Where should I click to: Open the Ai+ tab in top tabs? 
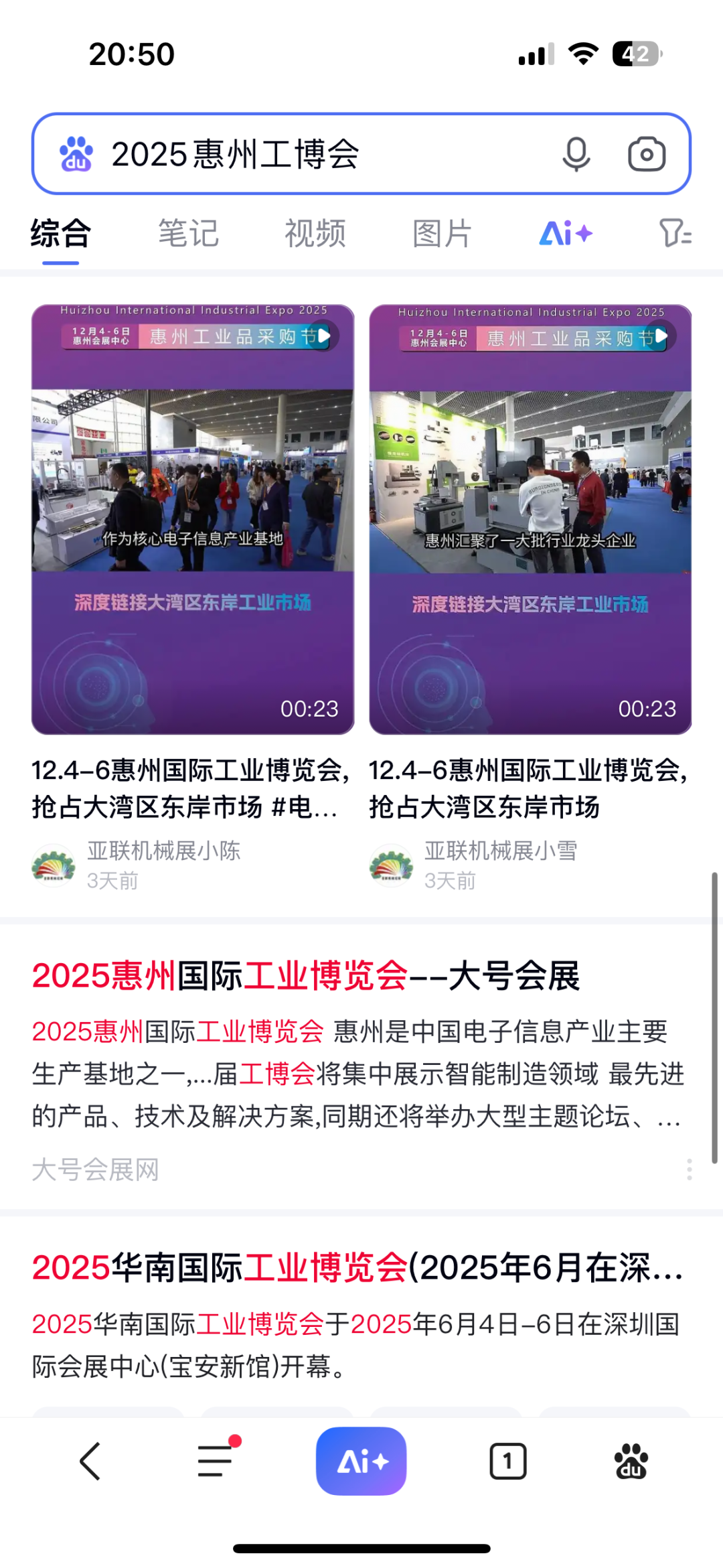click(566, 233)
